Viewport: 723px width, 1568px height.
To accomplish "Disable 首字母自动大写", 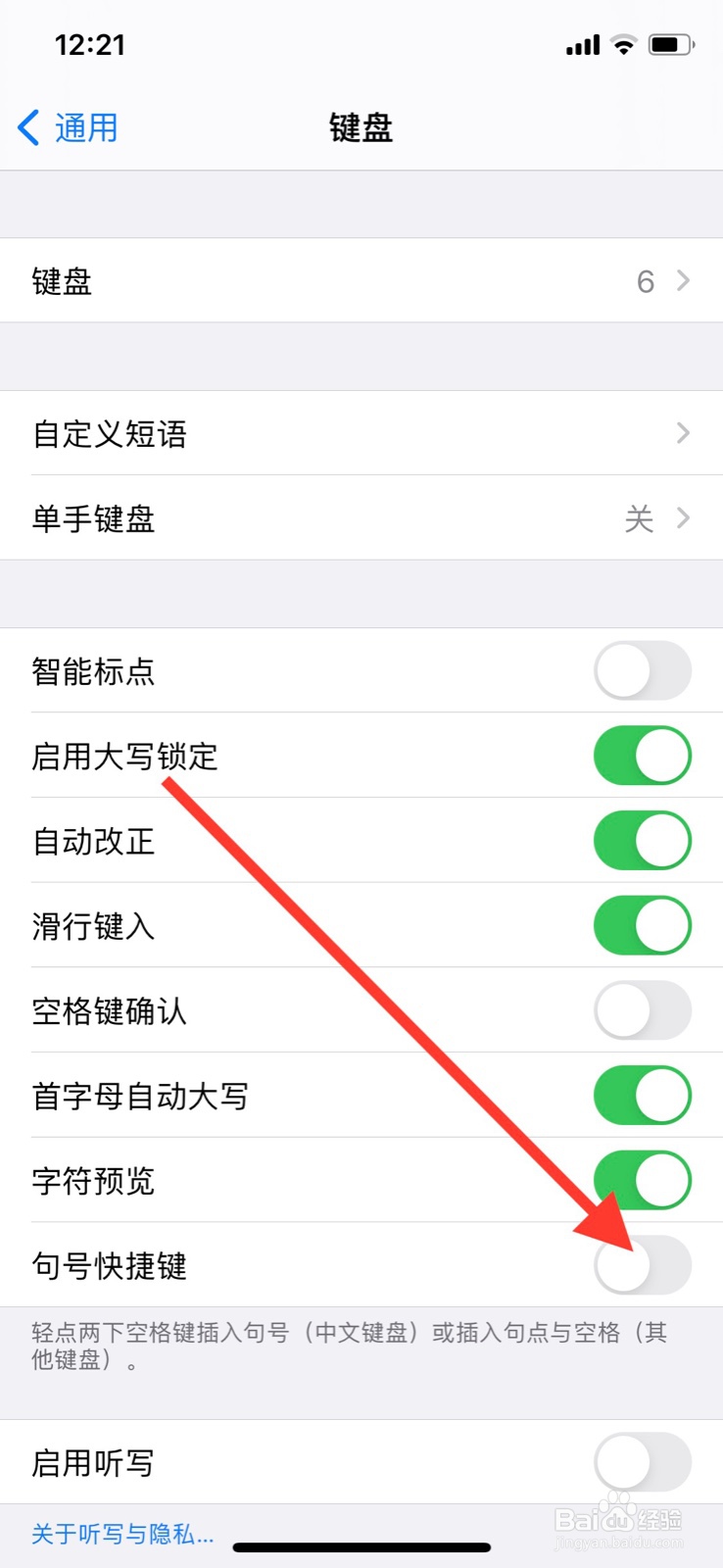I will (642, 1095).
